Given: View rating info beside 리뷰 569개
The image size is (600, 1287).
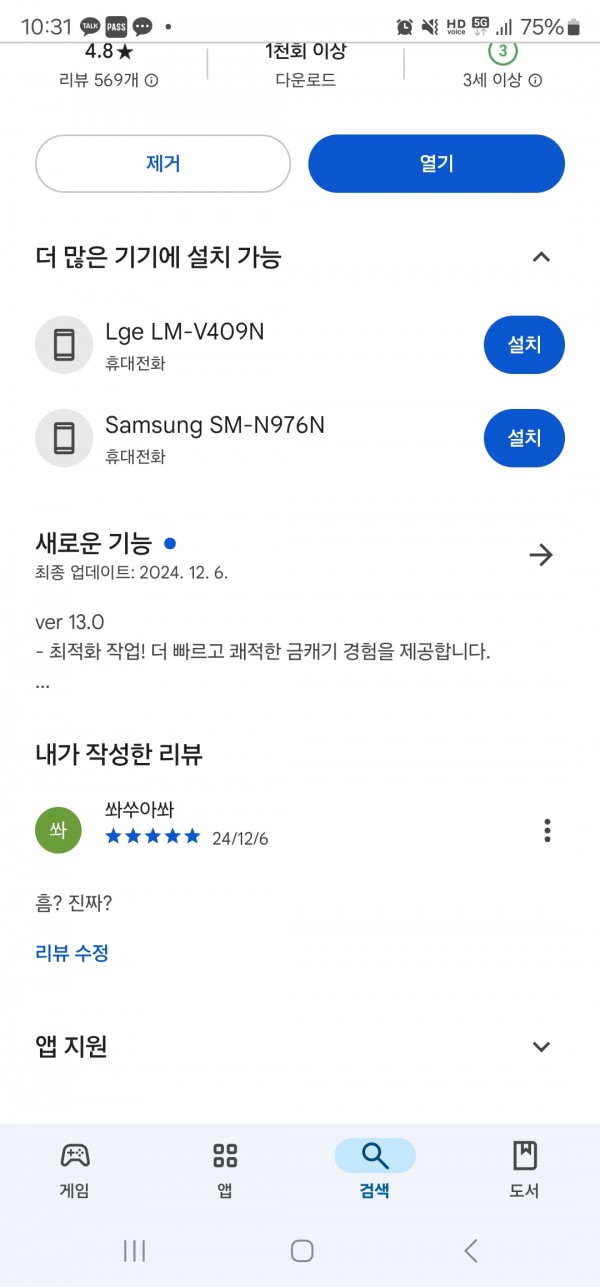Looking at the screenshot, I should pos(151,81).
